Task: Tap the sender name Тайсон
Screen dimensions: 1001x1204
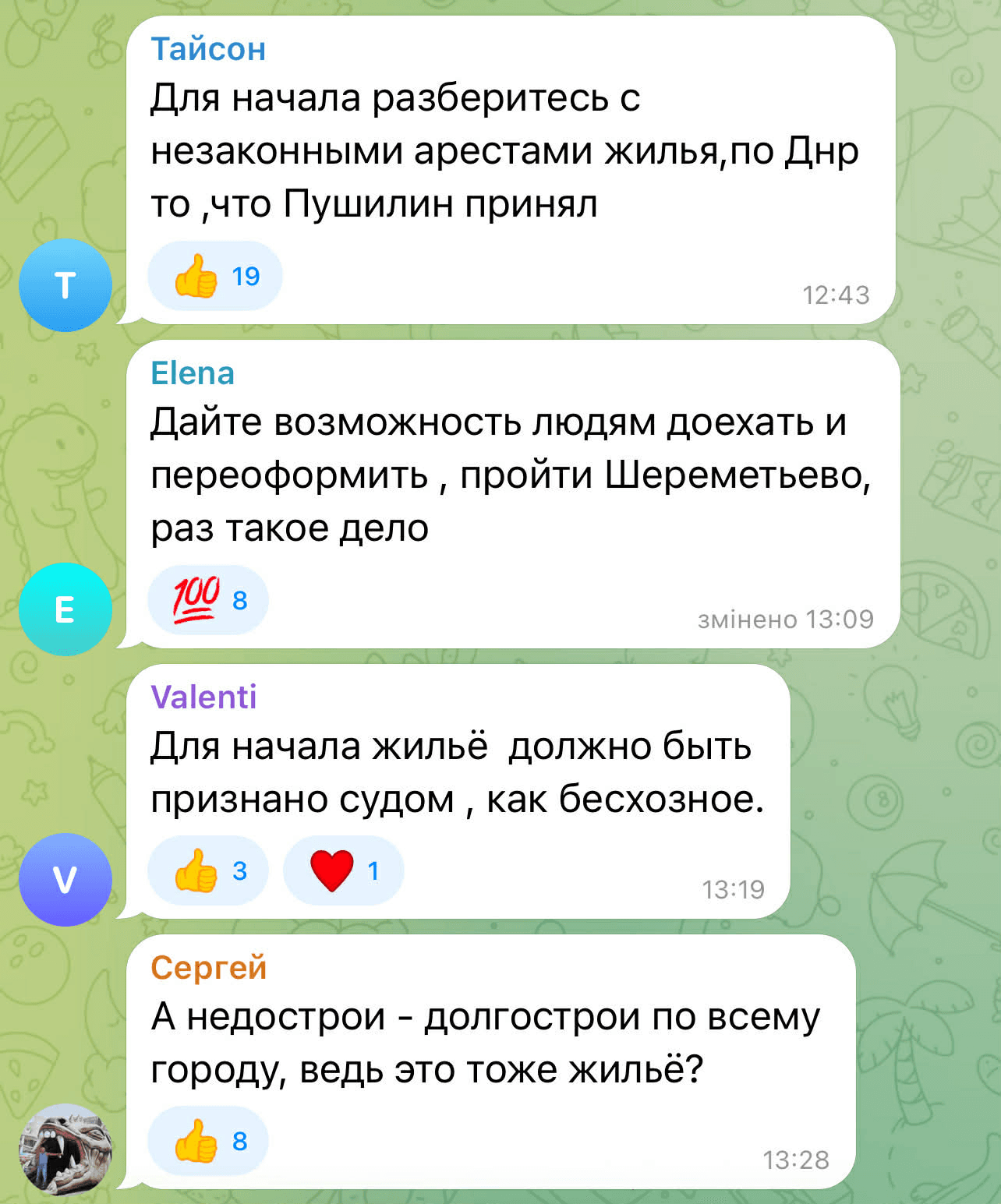Action: pos(208,49)
